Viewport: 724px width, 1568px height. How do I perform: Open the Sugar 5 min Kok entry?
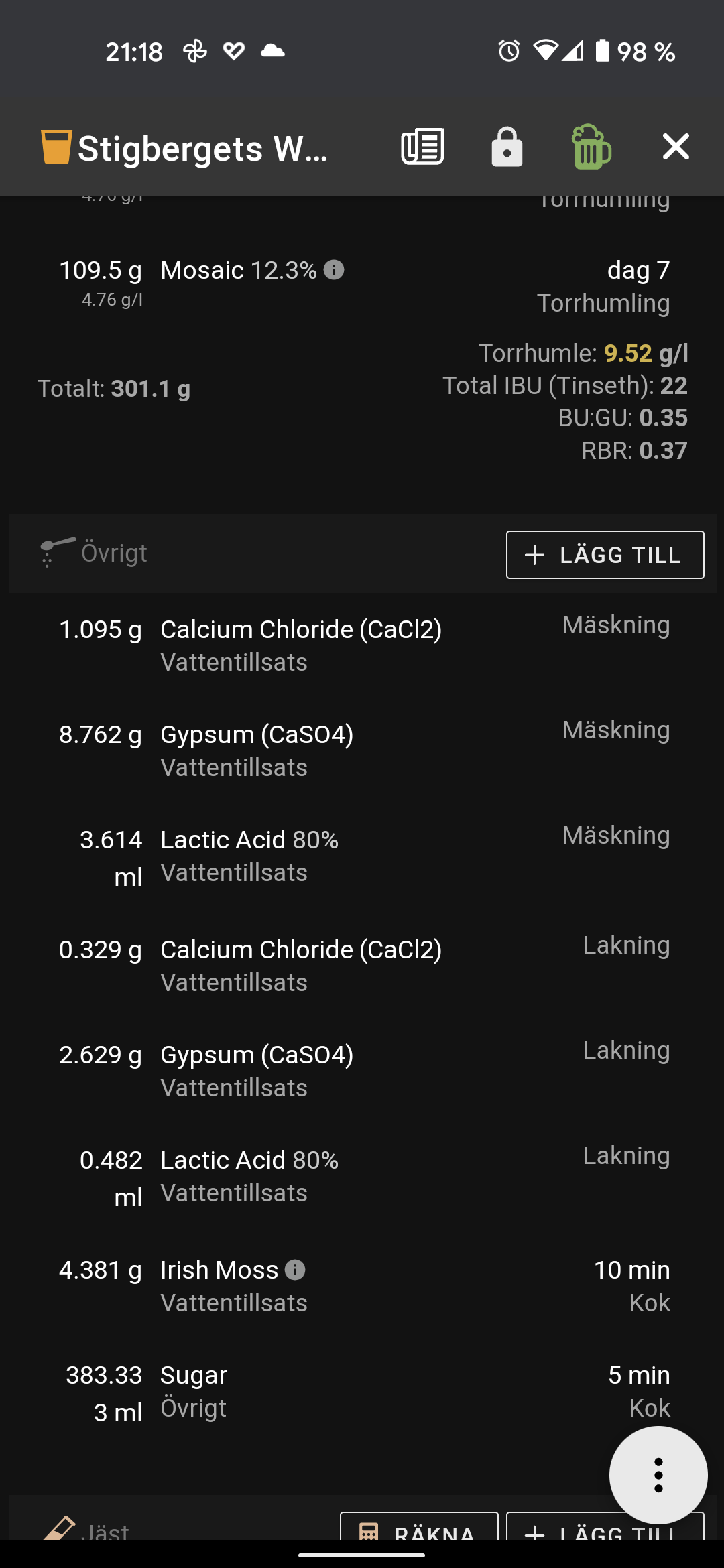click(x=362, y=1392)
